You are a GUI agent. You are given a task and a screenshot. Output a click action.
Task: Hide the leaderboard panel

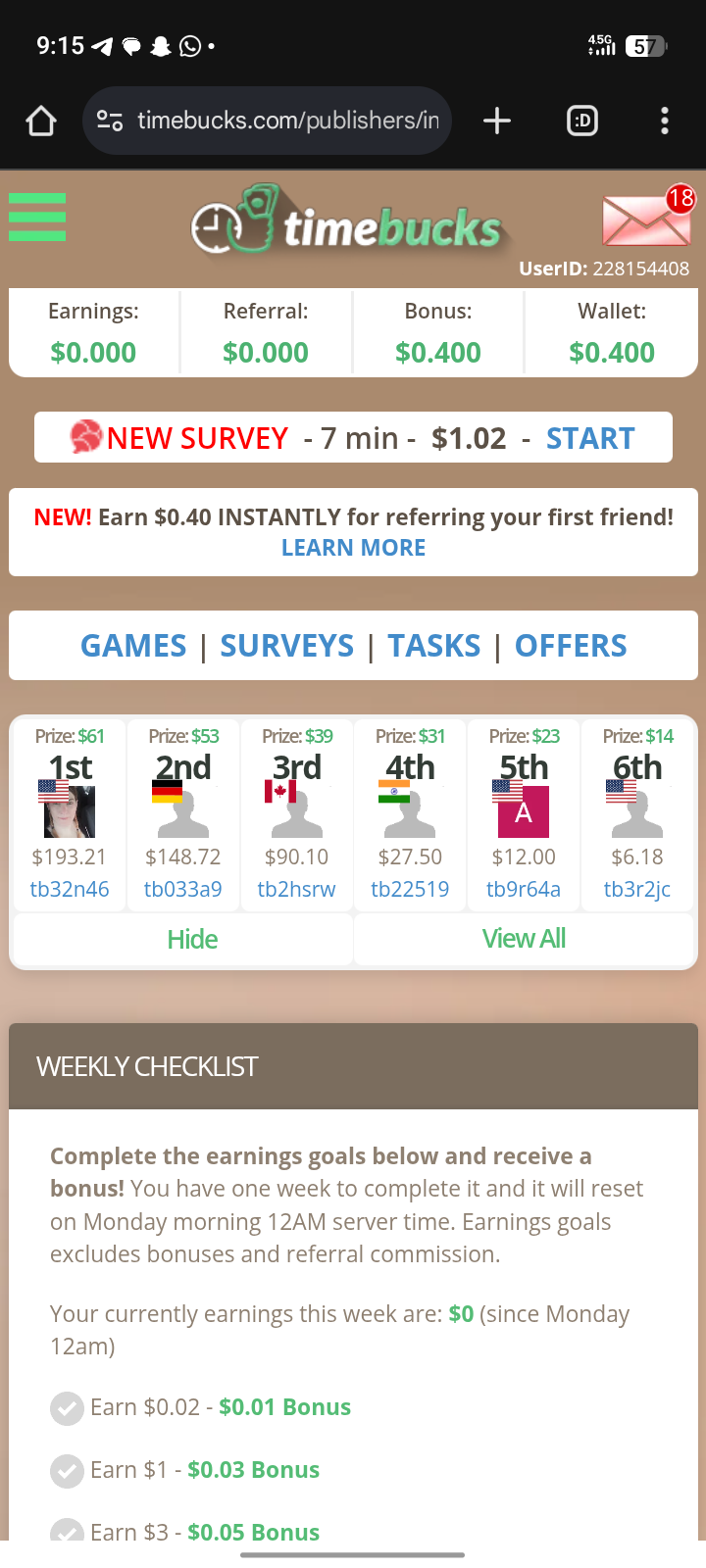click(192, 939)
